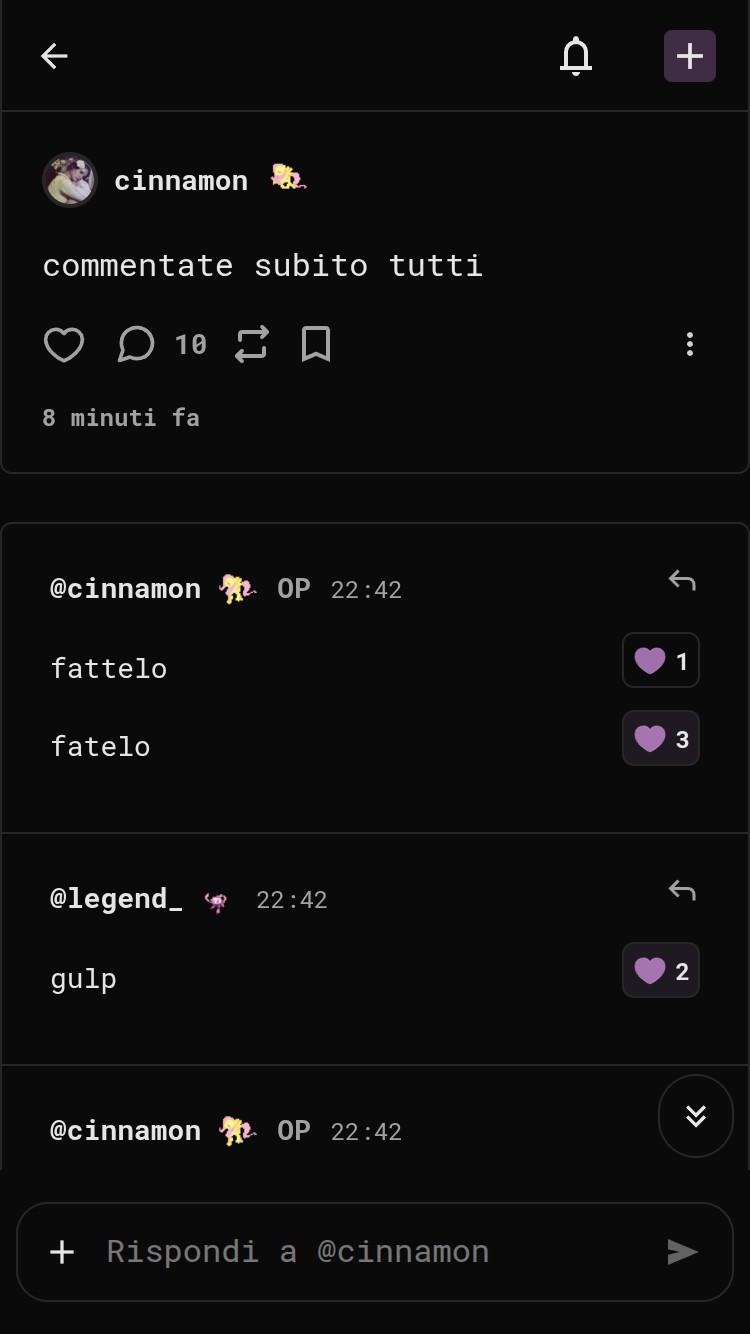Like cinnamon's post with the heart
The width and height of the screenshot is (750, 1334).
point(64,345)
